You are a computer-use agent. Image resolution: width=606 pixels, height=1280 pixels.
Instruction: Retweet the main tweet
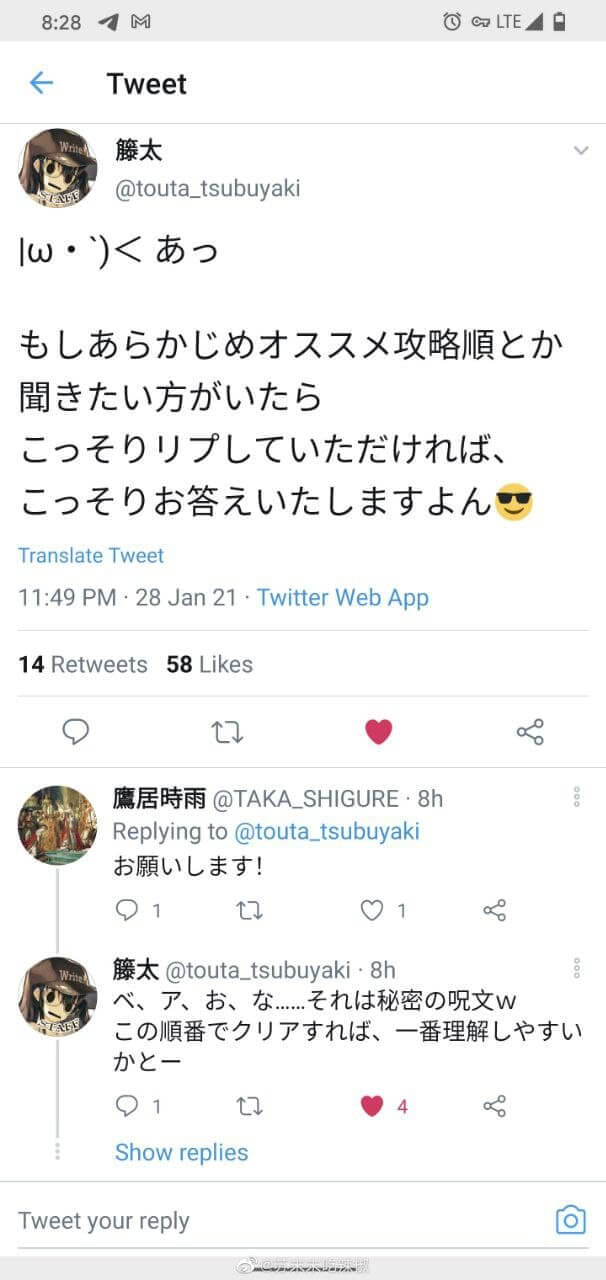click(x=228, y=732)
